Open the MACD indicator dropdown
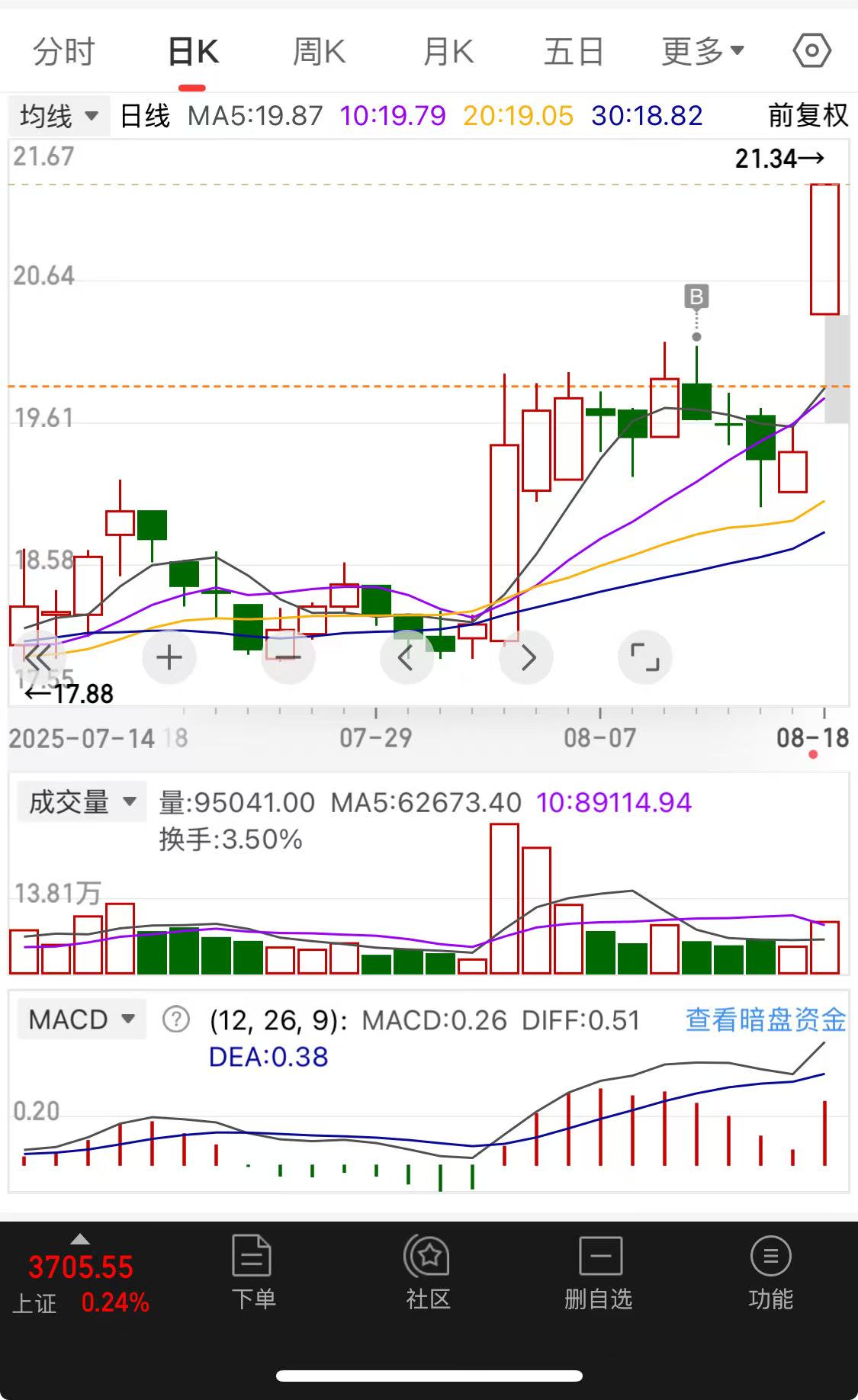 tap(82, 1019)
